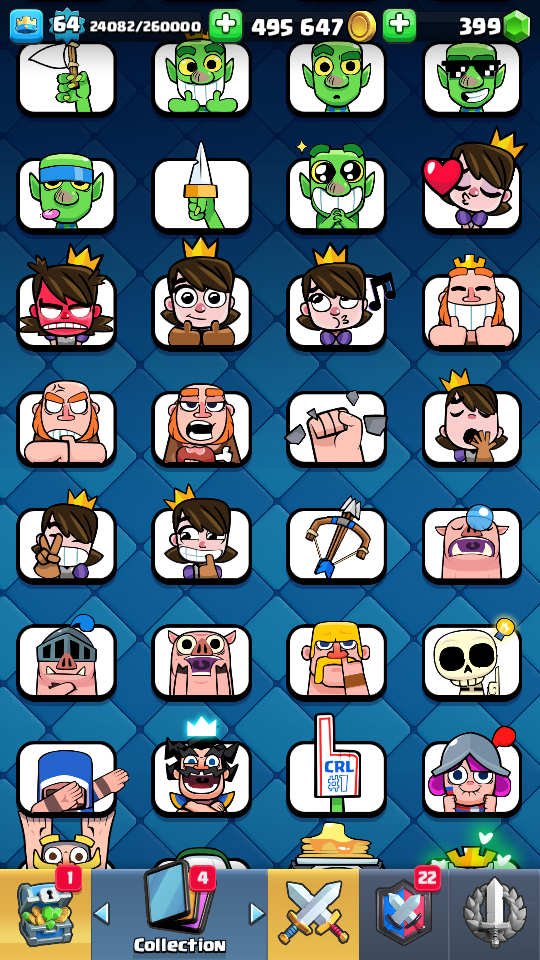Select the rock-crushing fist emote
540x960 pixels.
(x=336, y=428)
